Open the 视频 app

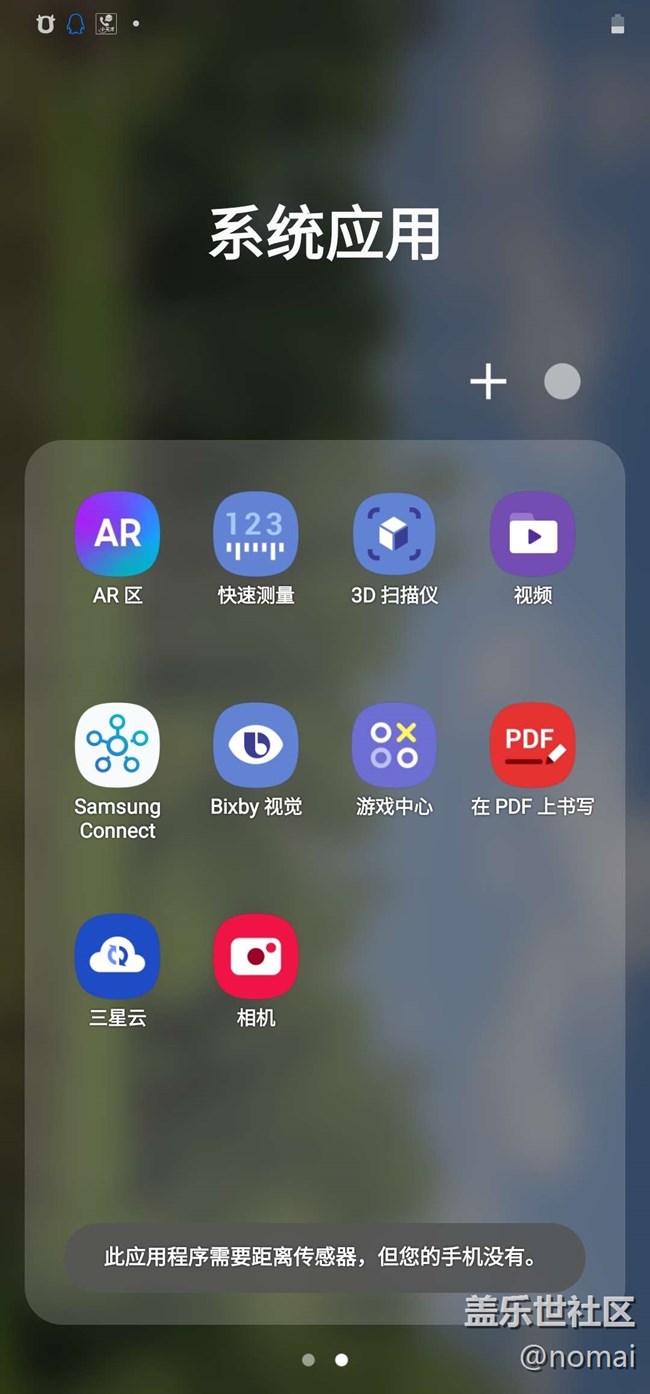[532, 534]
